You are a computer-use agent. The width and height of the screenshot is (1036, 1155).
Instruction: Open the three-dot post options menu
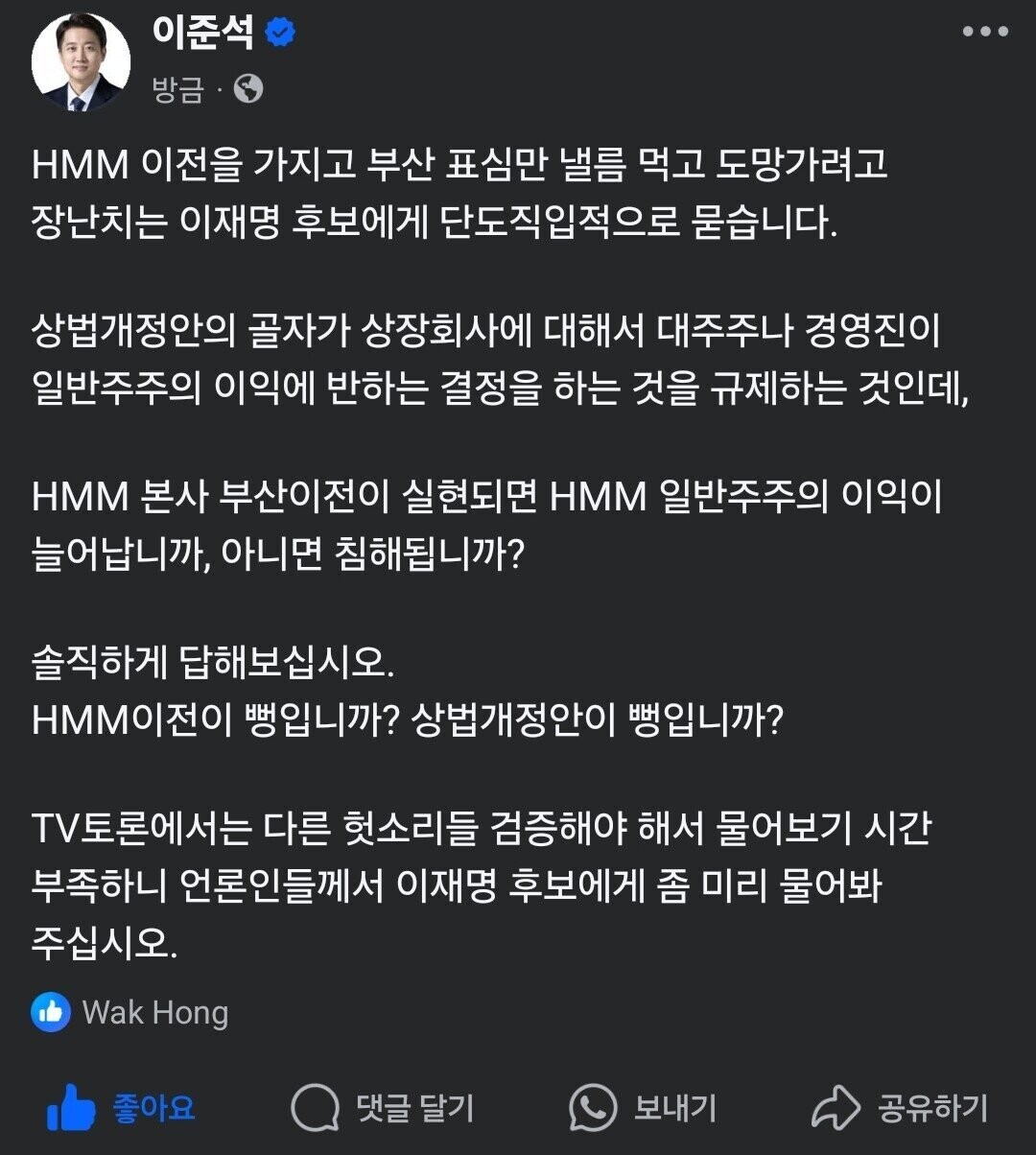pos(985,32)
